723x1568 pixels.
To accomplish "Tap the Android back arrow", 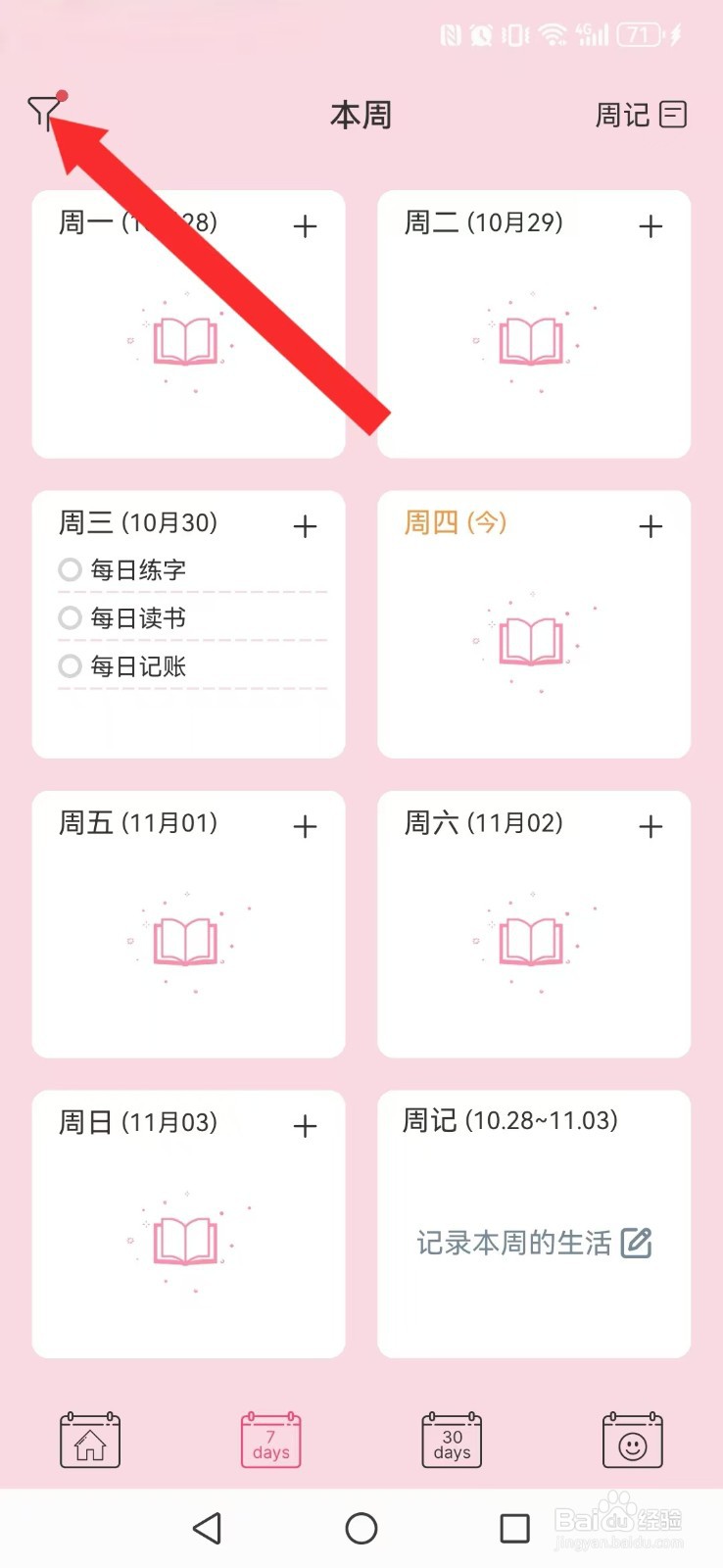I will pyautogui.click(x=208, y=1528).
